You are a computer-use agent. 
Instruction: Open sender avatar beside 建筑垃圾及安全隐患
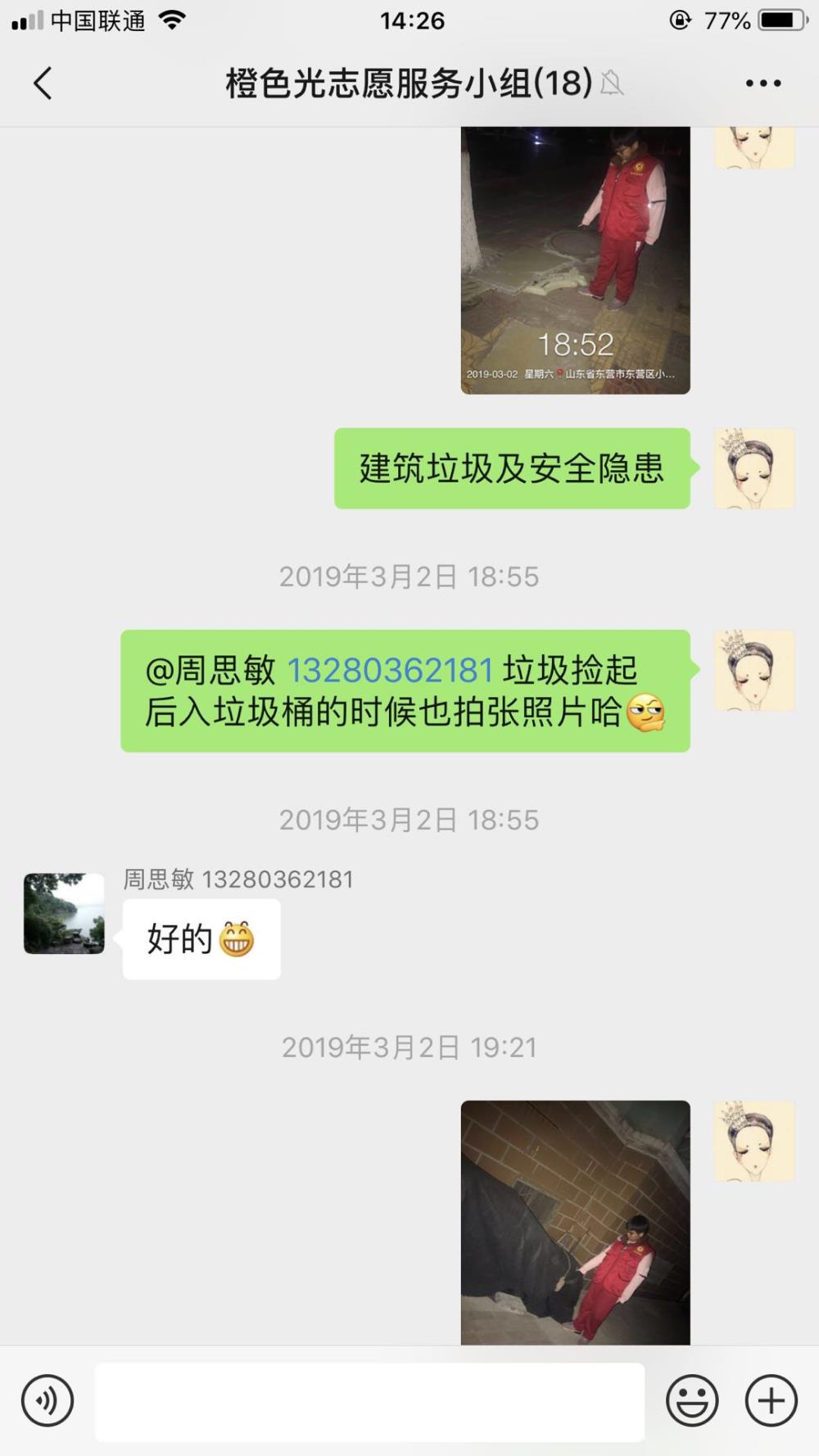pos(754,468)
